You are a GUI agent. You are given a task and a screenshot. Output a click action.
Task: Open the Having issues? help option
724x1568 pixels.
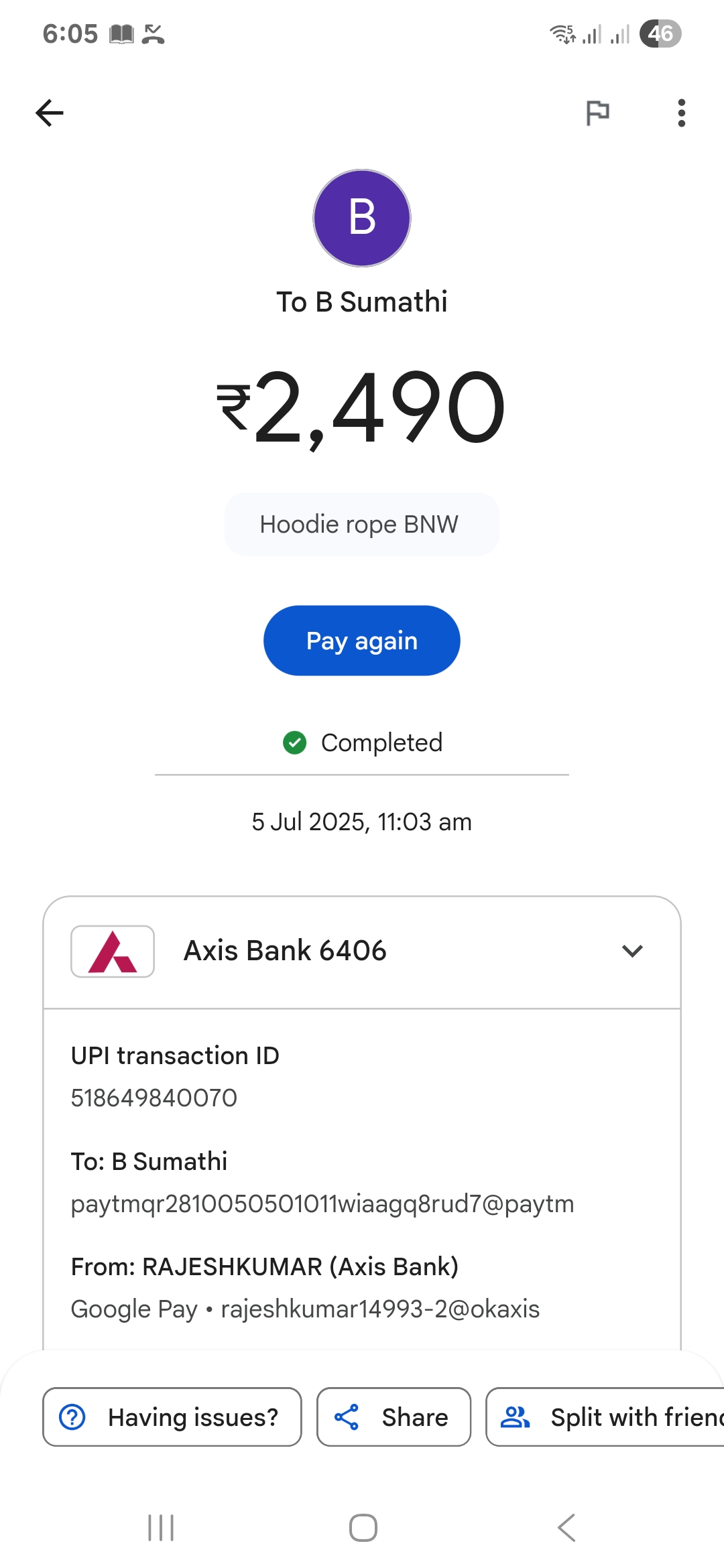click(x=172, y=1417)
